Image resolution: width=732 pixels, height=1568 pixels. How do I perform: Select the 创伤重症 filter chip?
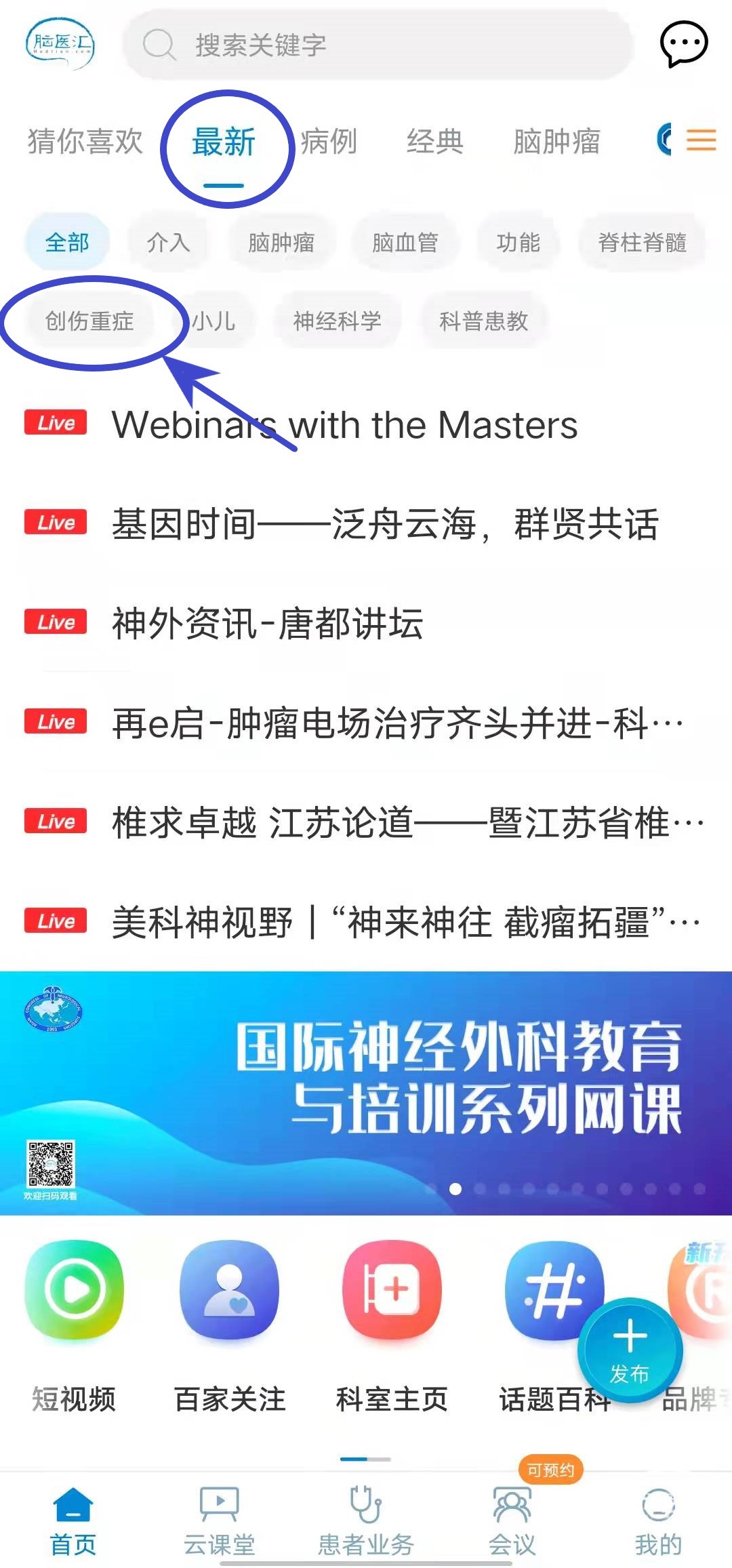(x=89, y=321)
